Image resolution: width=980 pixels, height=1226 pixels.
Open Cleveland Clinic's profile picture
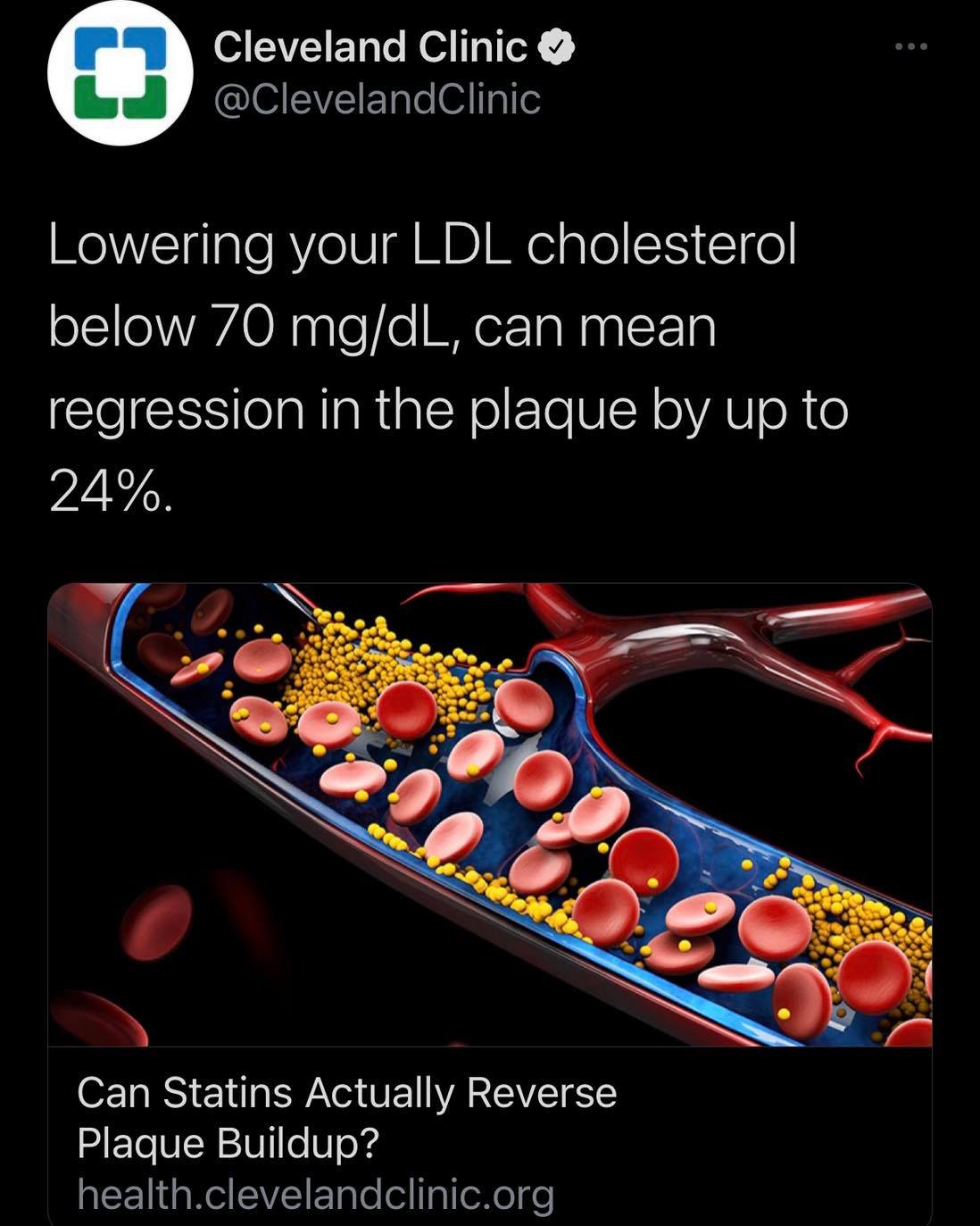[x=120, y=72]
